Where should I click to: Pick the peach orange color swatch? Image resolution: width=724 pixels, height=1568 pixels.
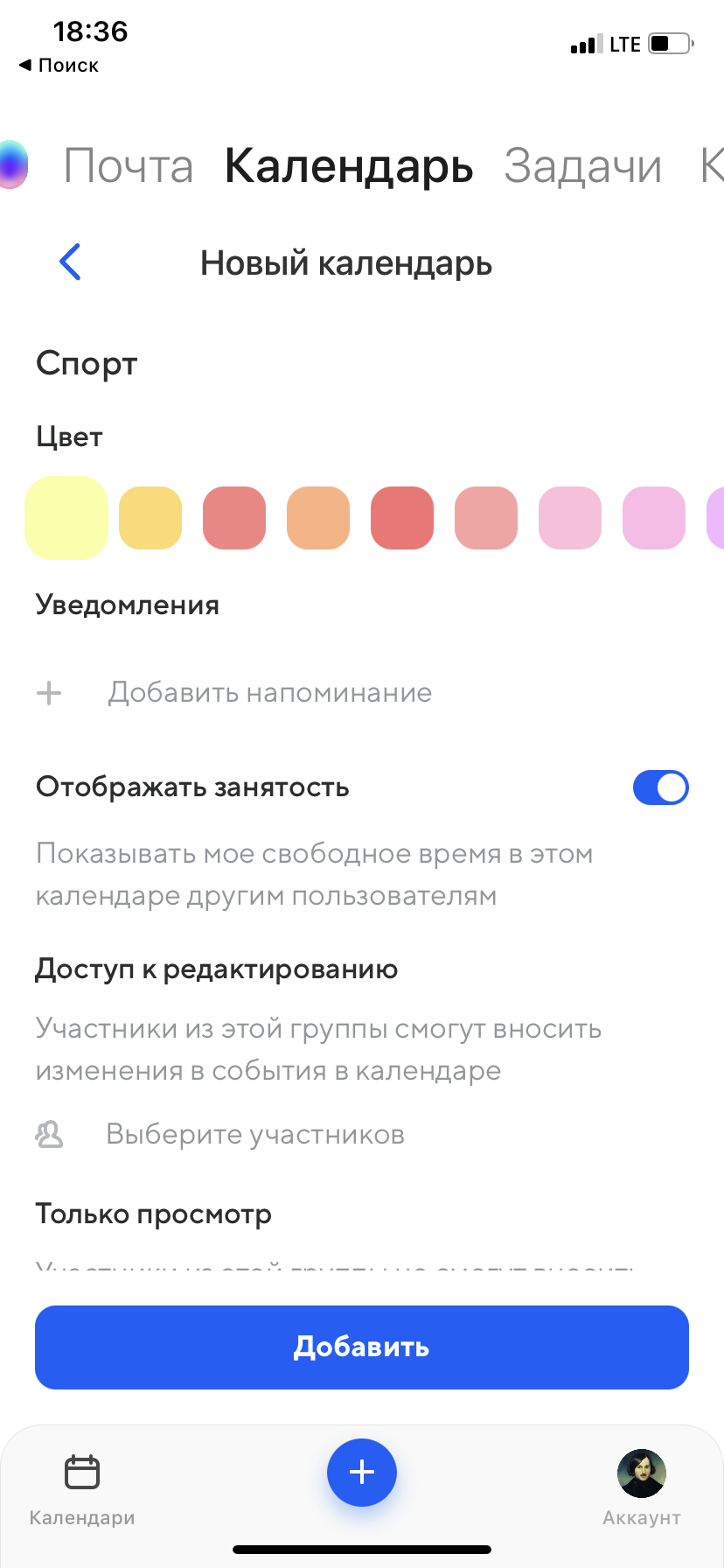coord(318,518)
